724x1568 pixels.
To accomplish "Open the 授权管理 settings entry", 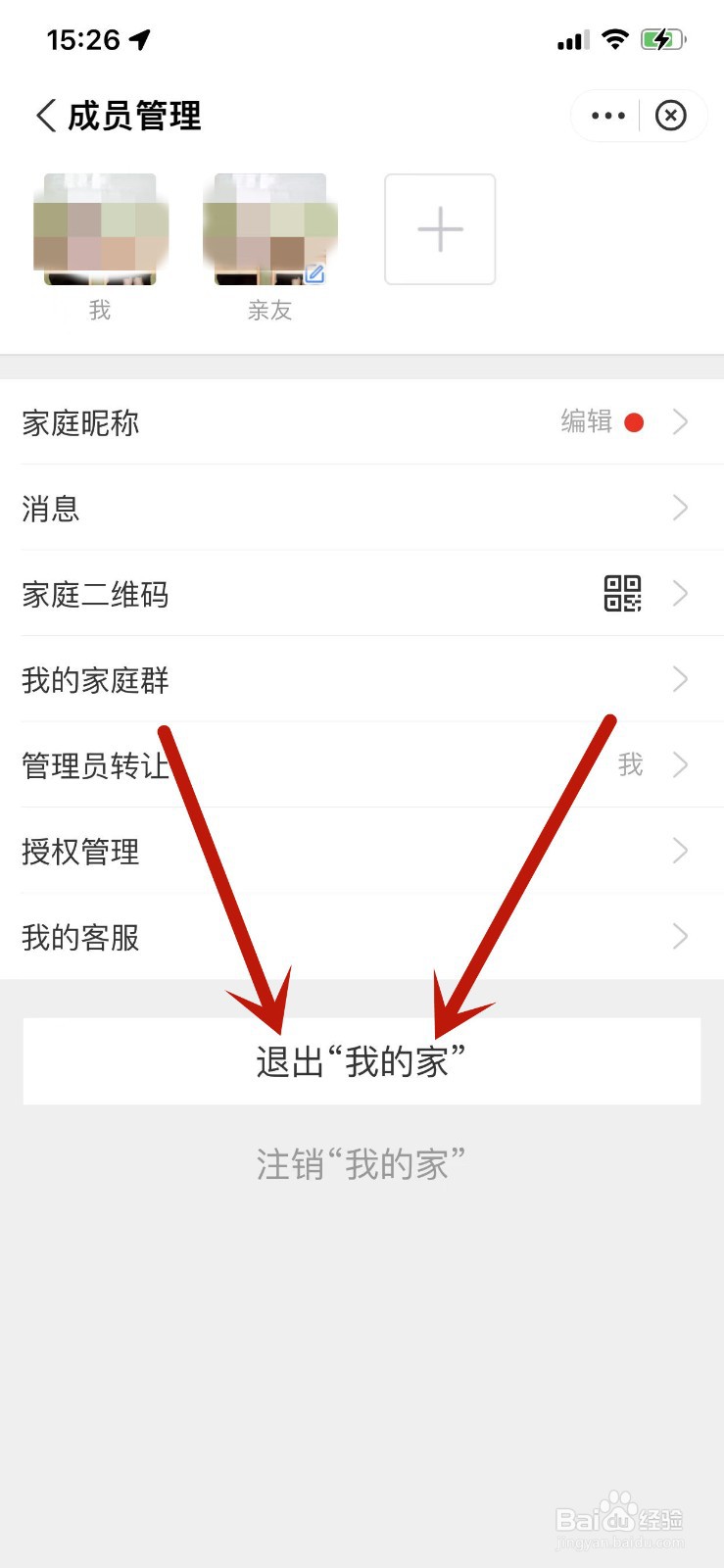I will [680, 851].
